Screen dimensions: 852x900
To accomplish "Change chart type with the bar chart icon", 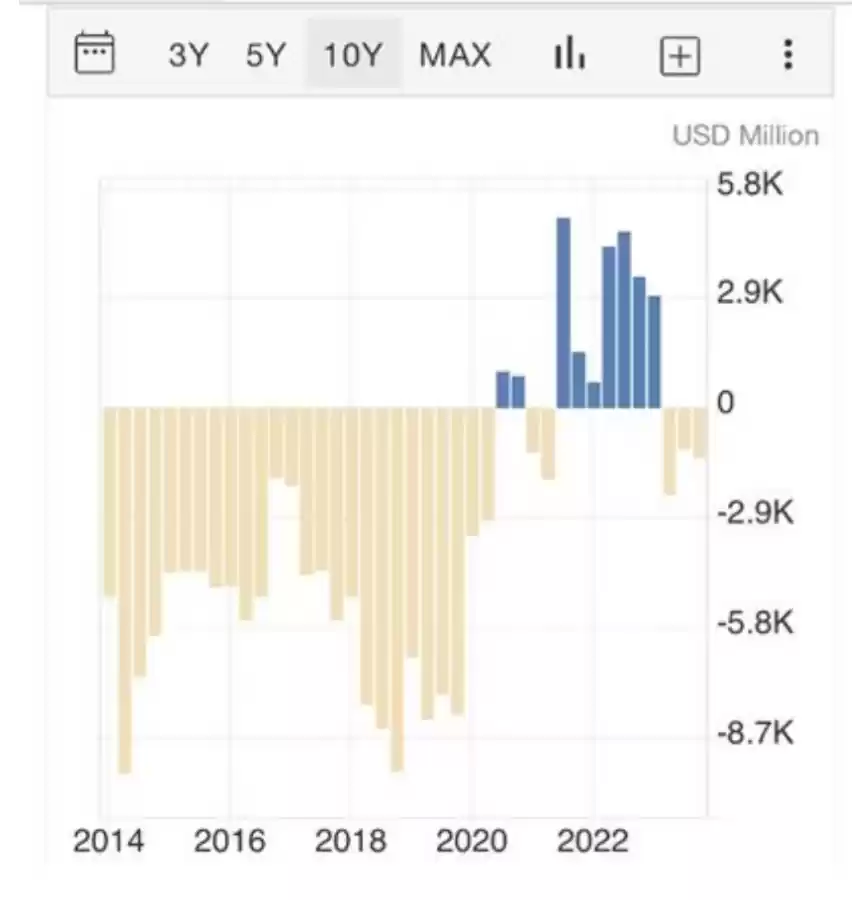I will click(569, 54).
